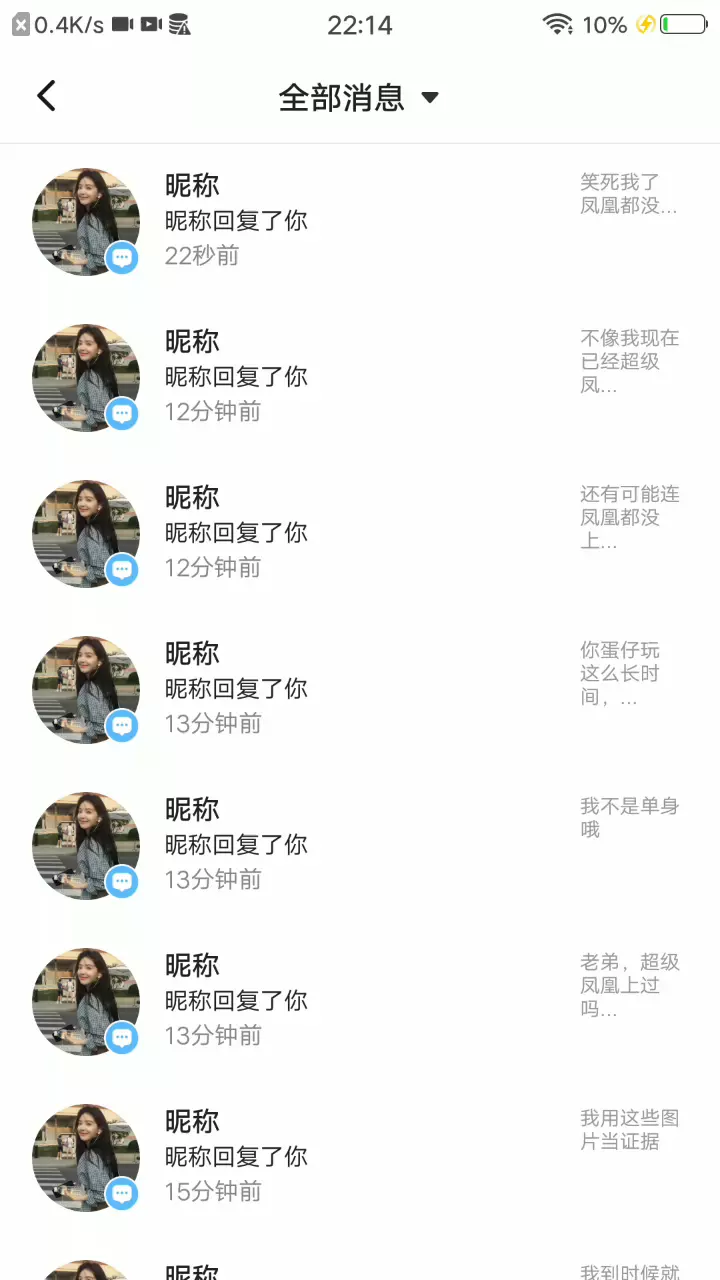Go back using the top-left arrow
Screen dimensions: 720x1280
click(46, 96)
